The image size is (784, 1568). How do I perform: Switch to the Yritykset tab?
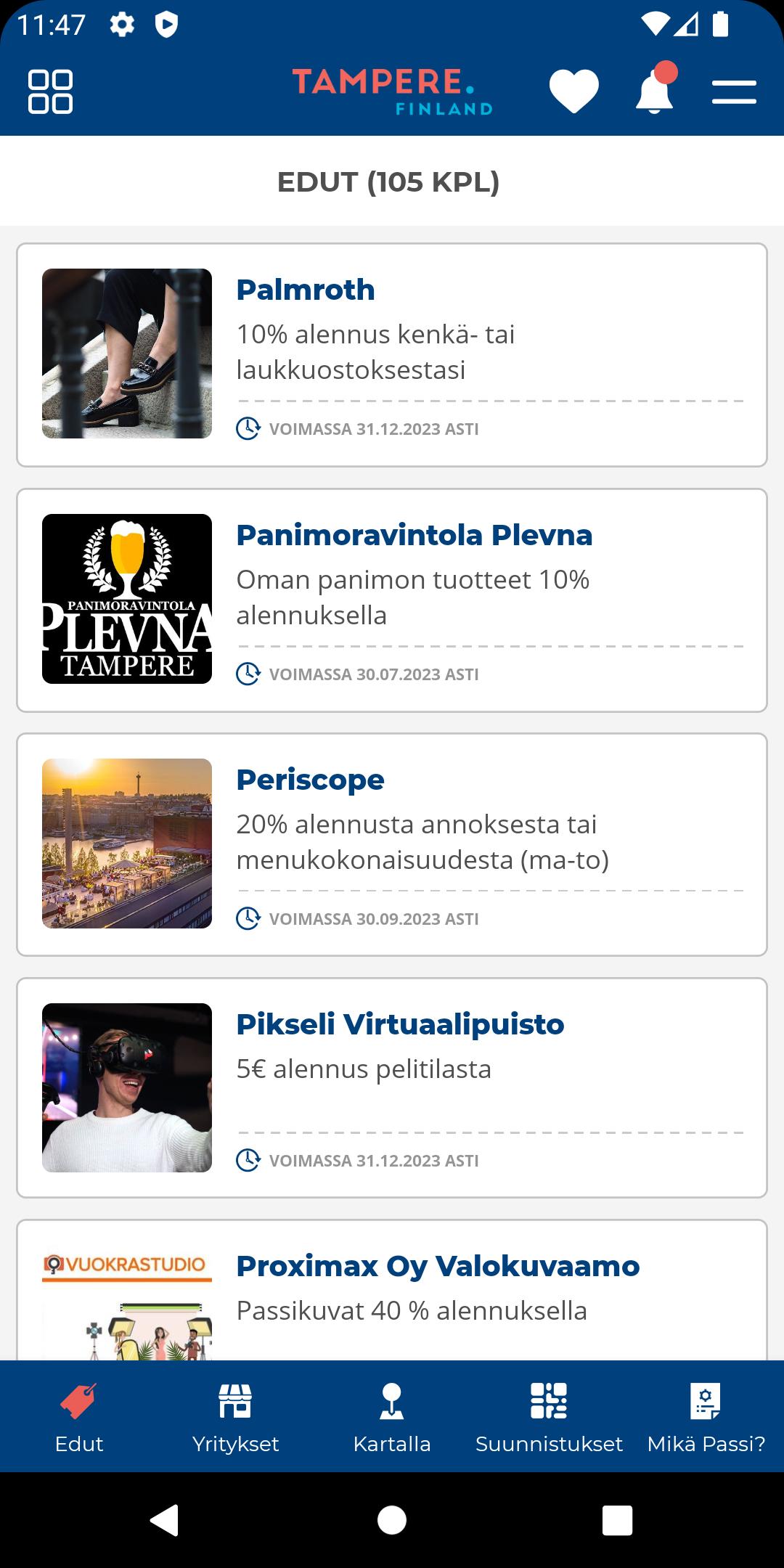click(235, 1418)
